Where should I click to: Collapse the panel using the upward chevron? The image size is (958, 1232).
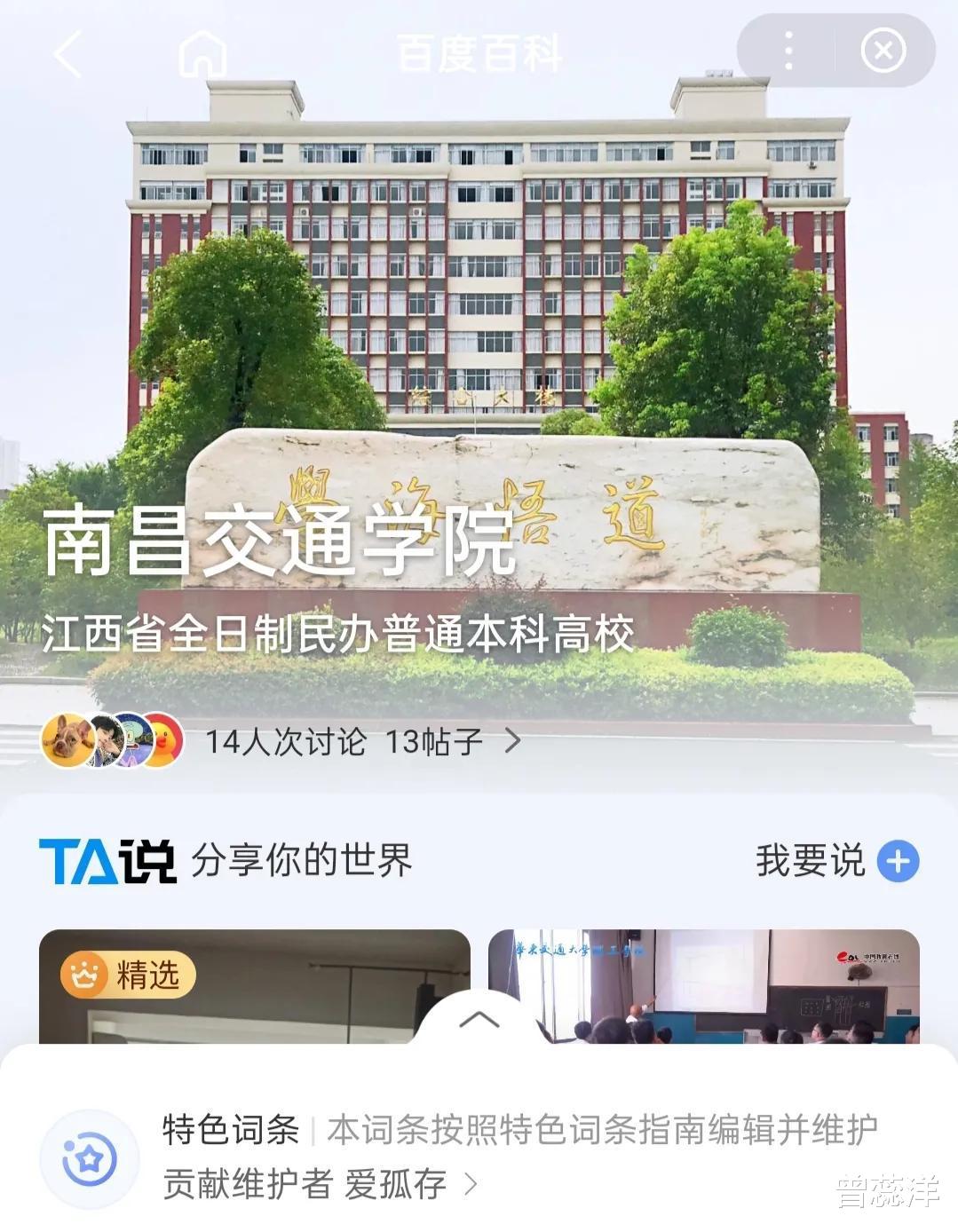[x=479, y=1019]
